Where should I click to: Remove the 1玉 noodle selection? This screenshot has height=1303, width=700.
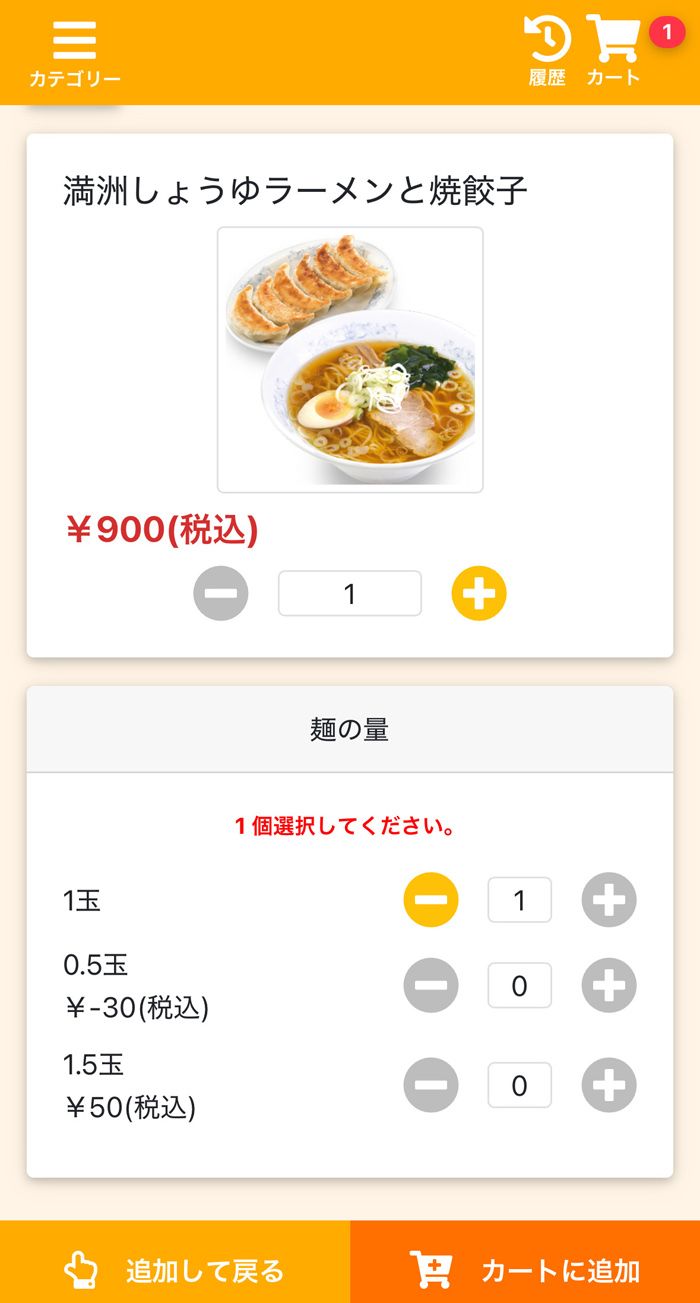pyautogui.click(x=431, y=900)
